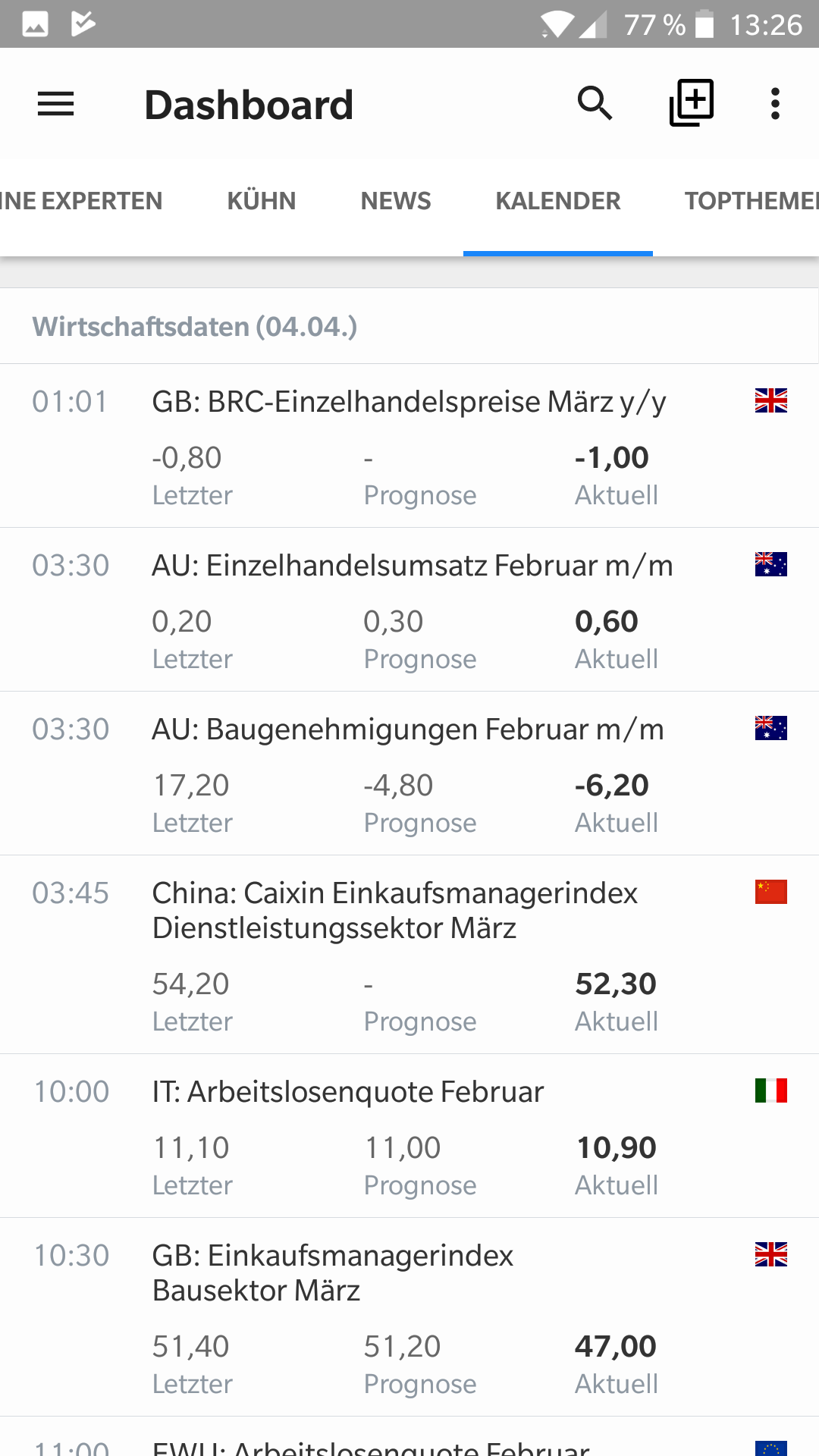Open AU: Baugenehmigungen Februar entry

click(x=409, y=773)
